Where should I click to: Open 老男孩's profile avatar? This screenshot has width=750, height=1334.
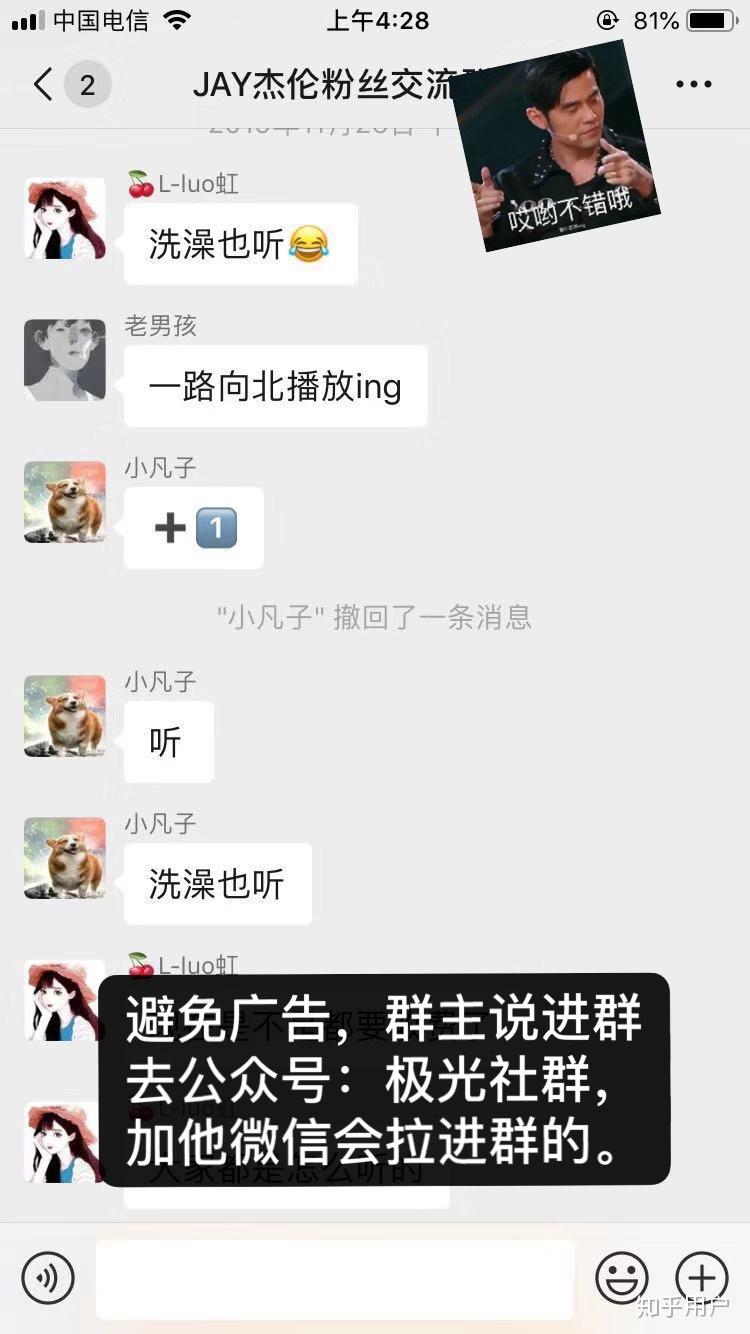pyautogui.click(x=65, y=360)
